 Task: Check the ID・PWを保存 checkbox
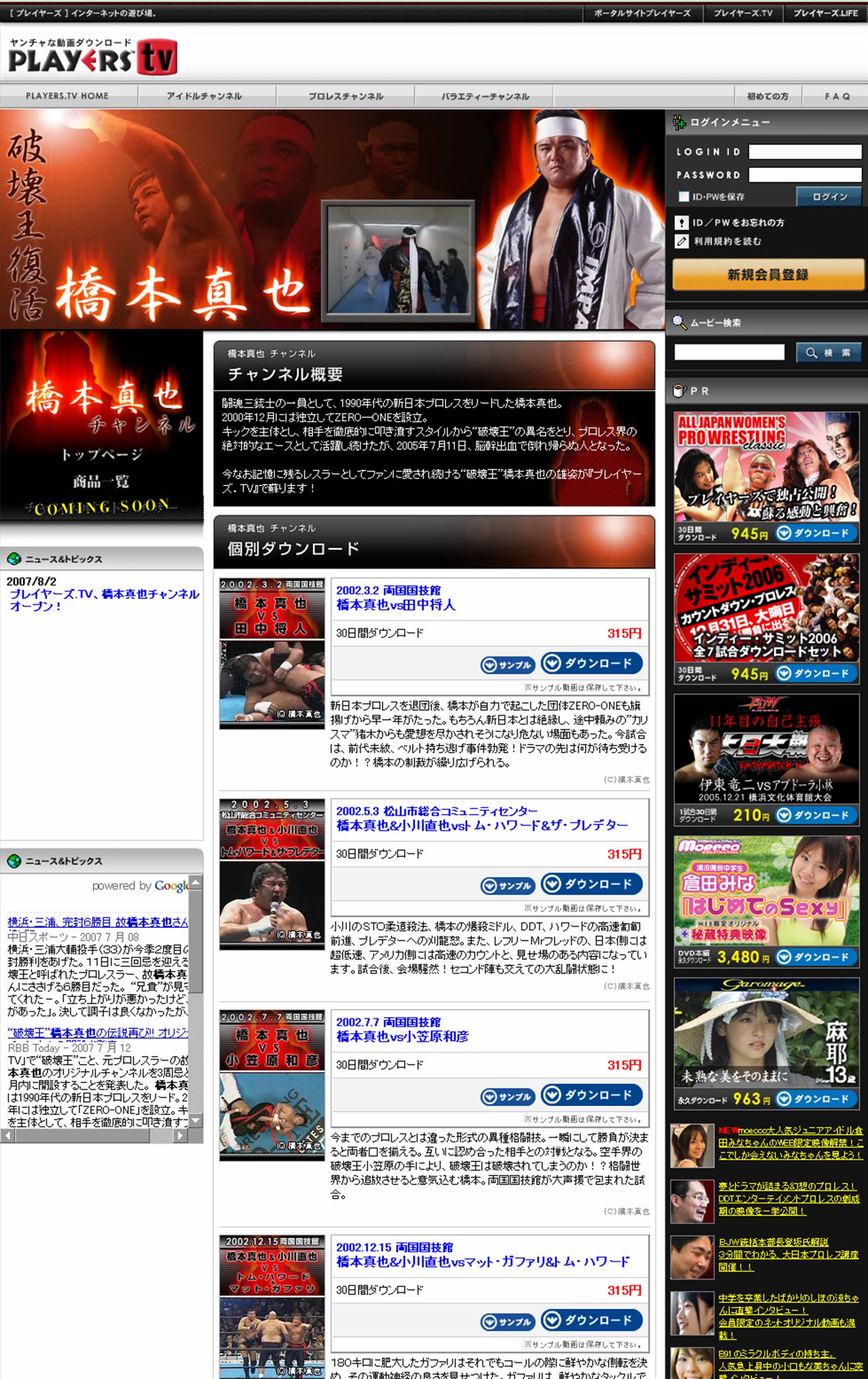pos(683,196)
